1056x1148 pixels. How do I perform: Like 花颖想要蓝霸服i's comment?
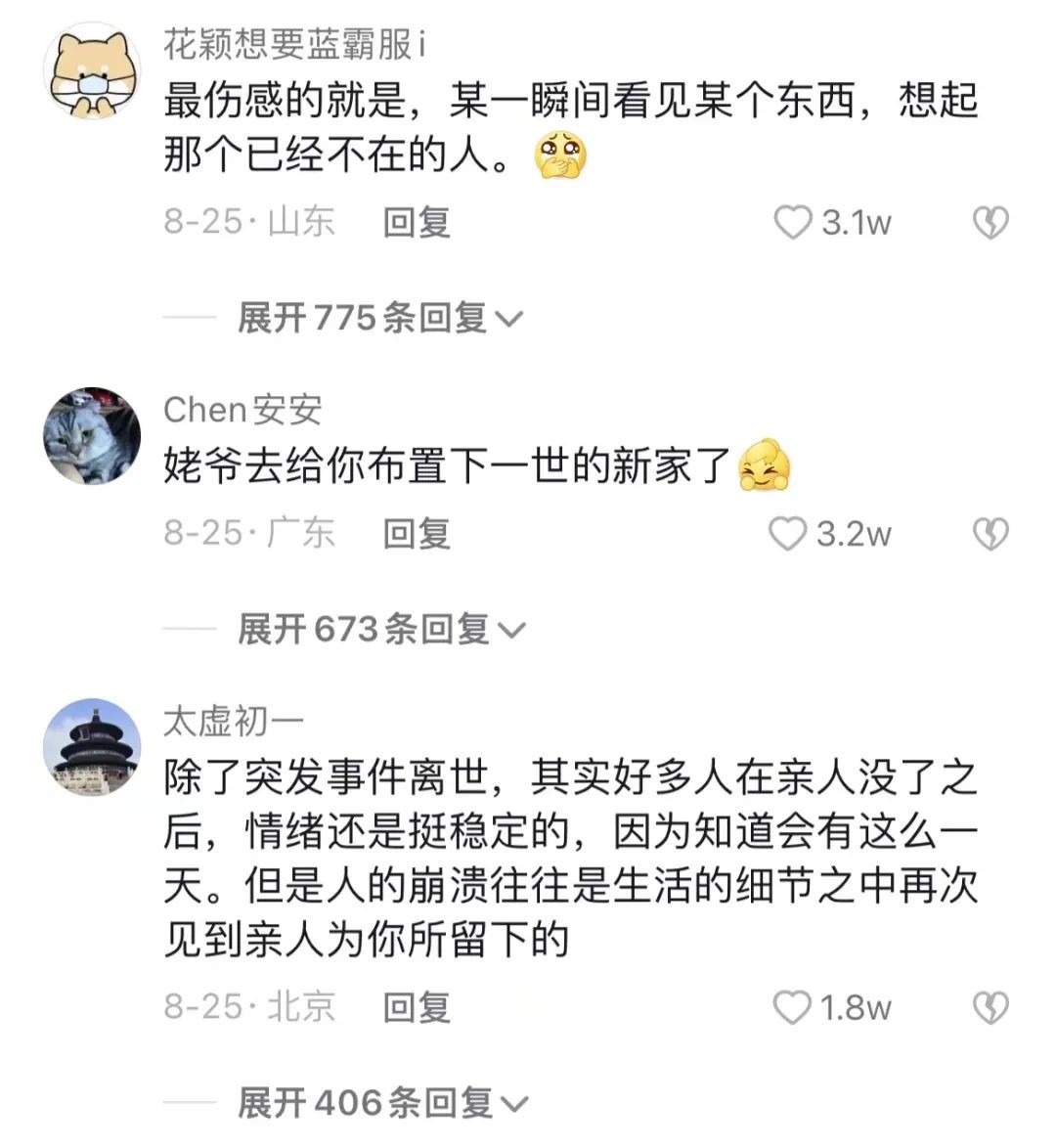click(793, 223)
